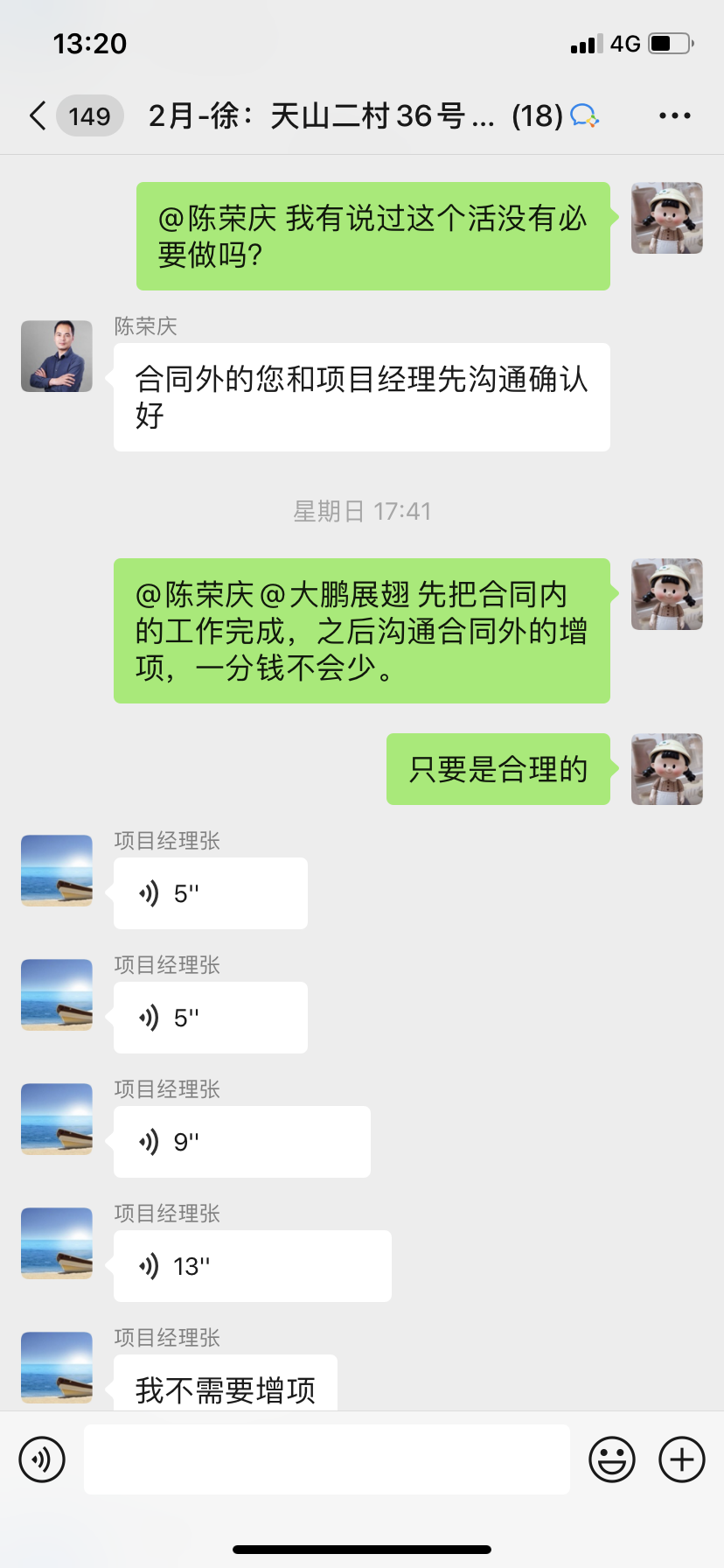
Task: Open the group chat overflow menu
Action: 674,115
